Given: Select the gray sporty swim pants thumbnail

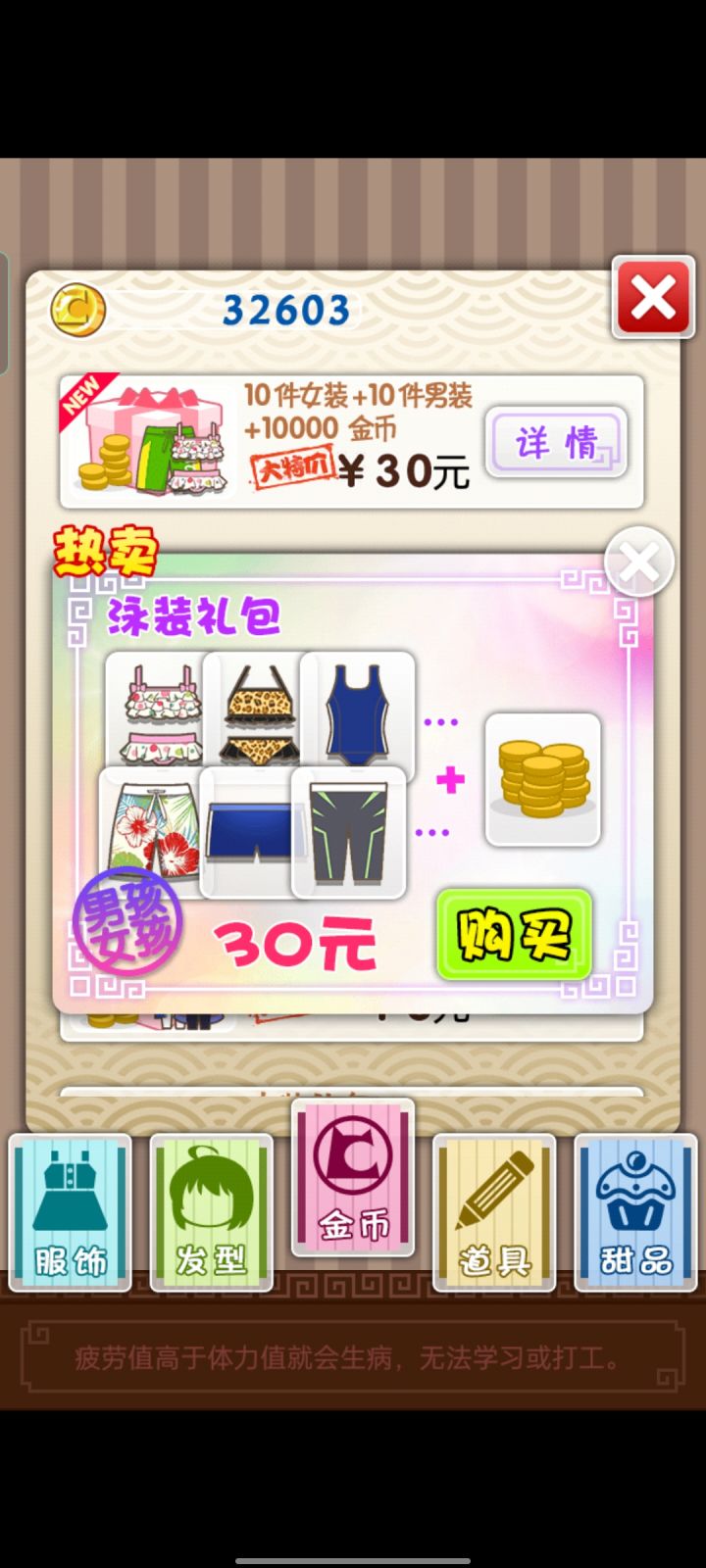Looking at the screenshot, I should point(349,833).
